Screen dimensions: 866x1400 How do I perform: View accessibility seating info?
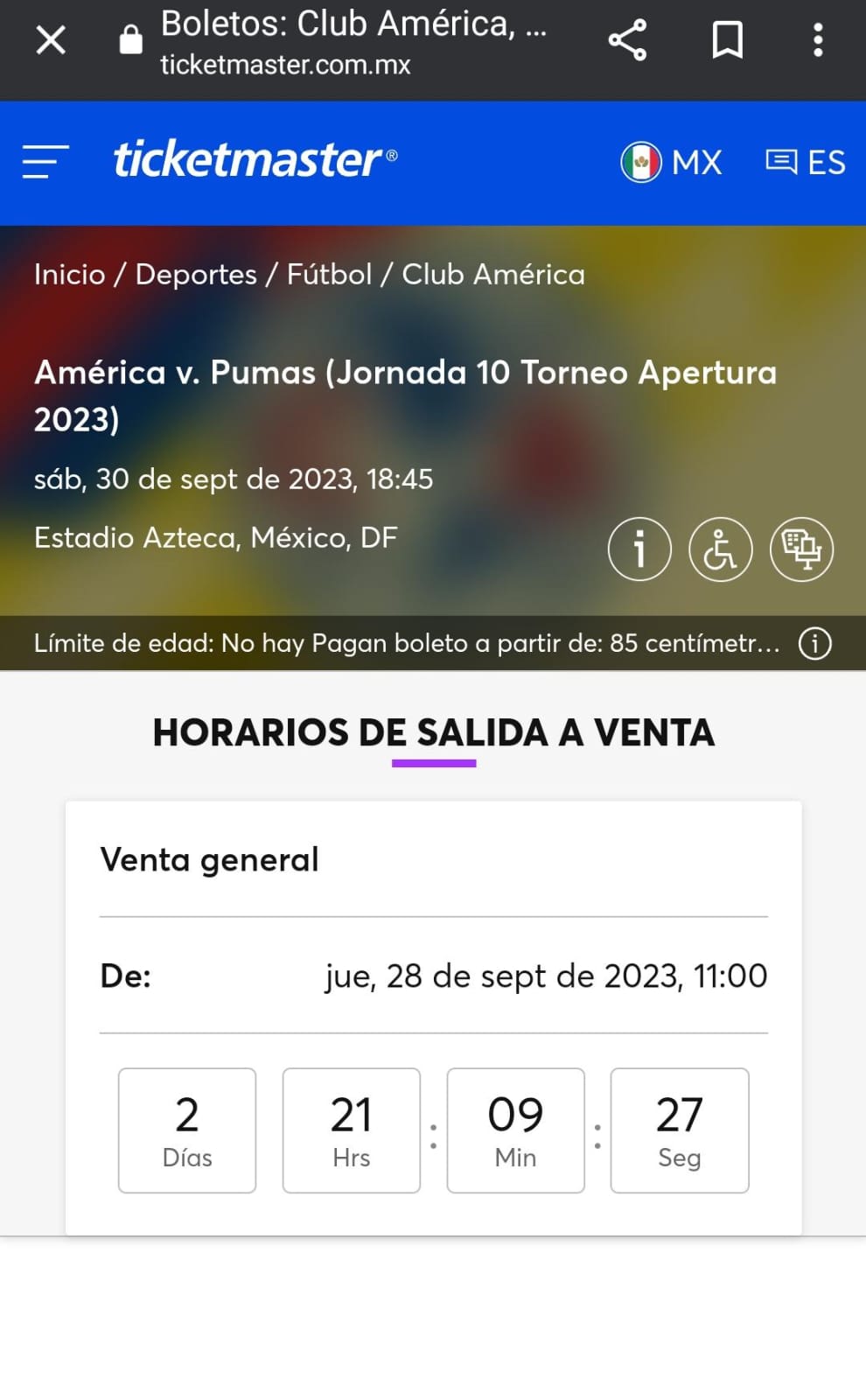721,549
